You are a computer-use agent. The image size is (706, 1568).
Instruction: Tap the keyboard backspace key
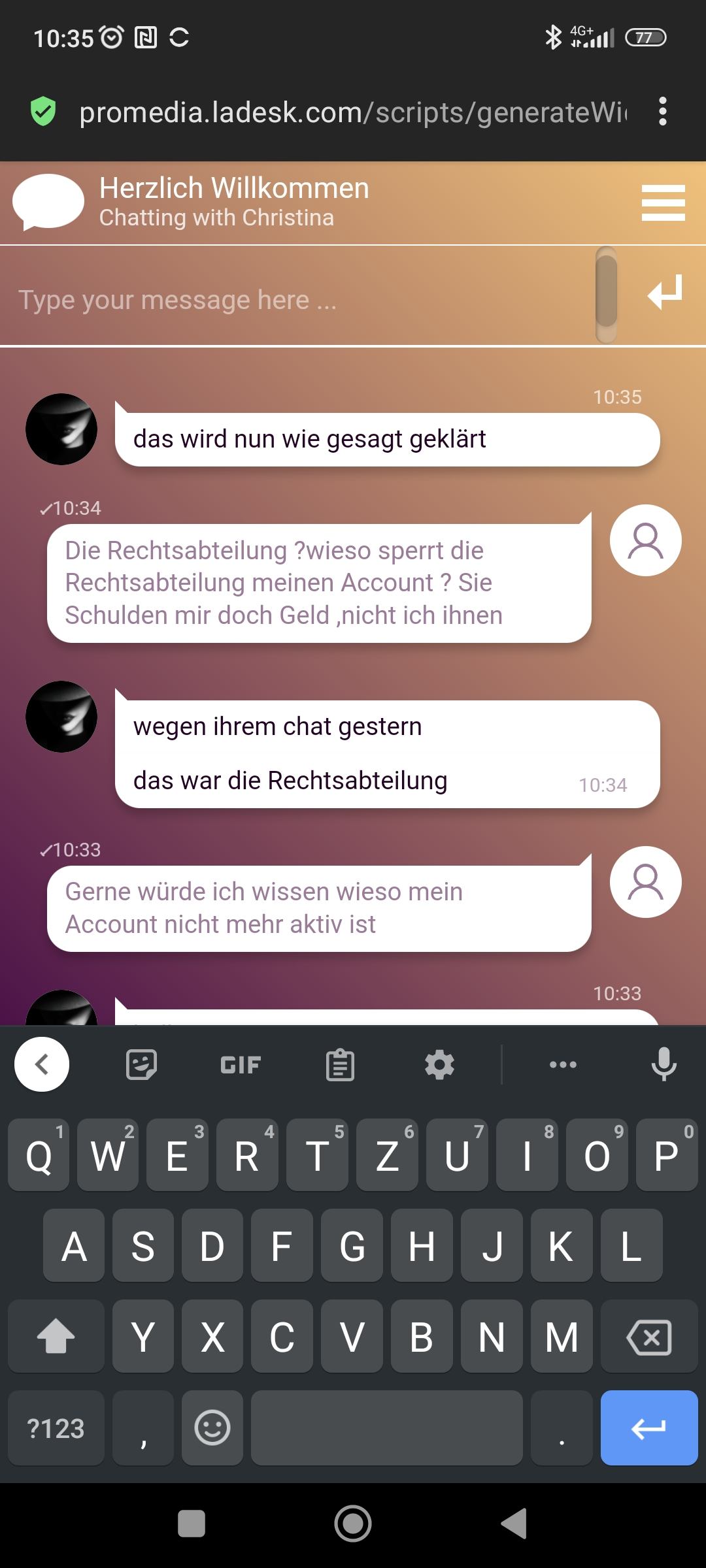click(648, 1337)
